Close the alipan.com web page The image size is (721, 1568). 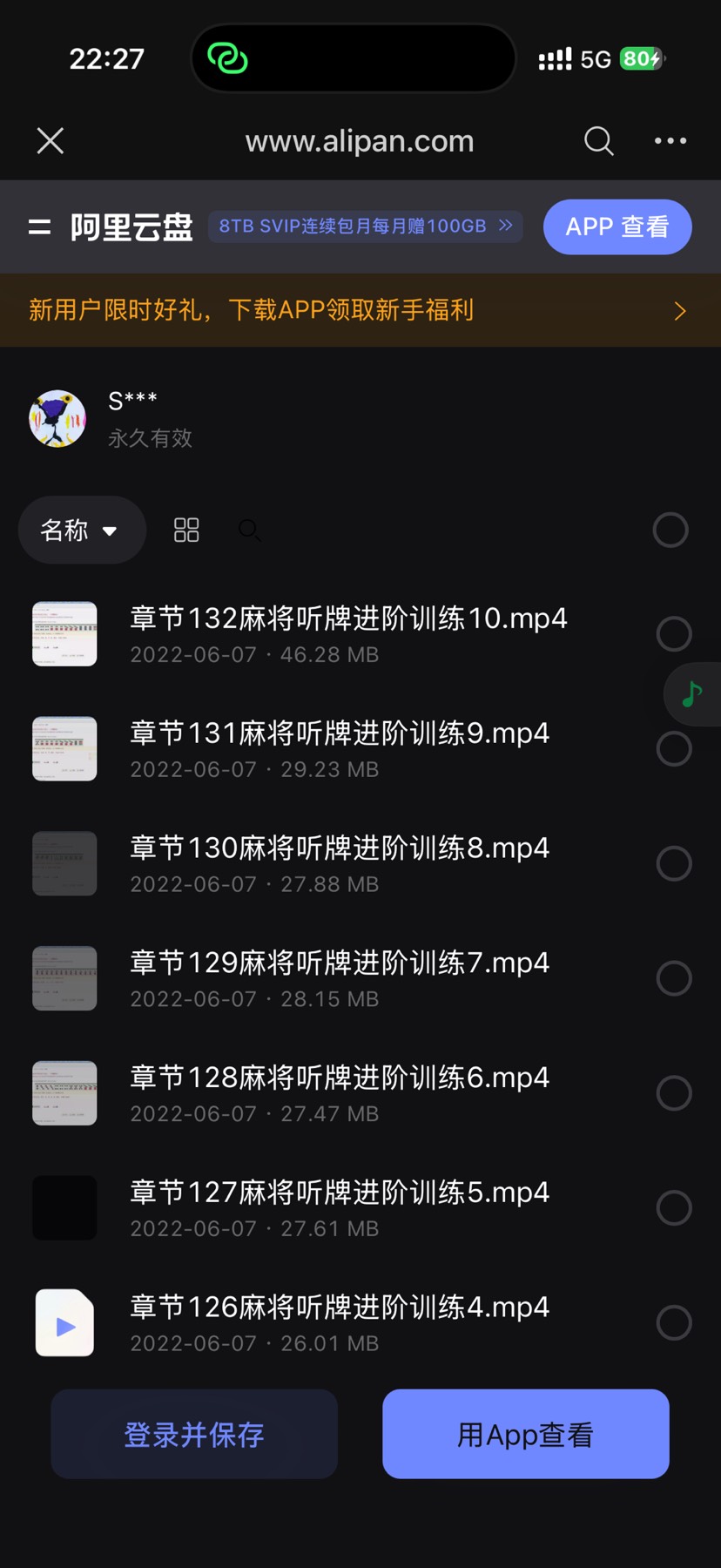(x=51, y=140)
